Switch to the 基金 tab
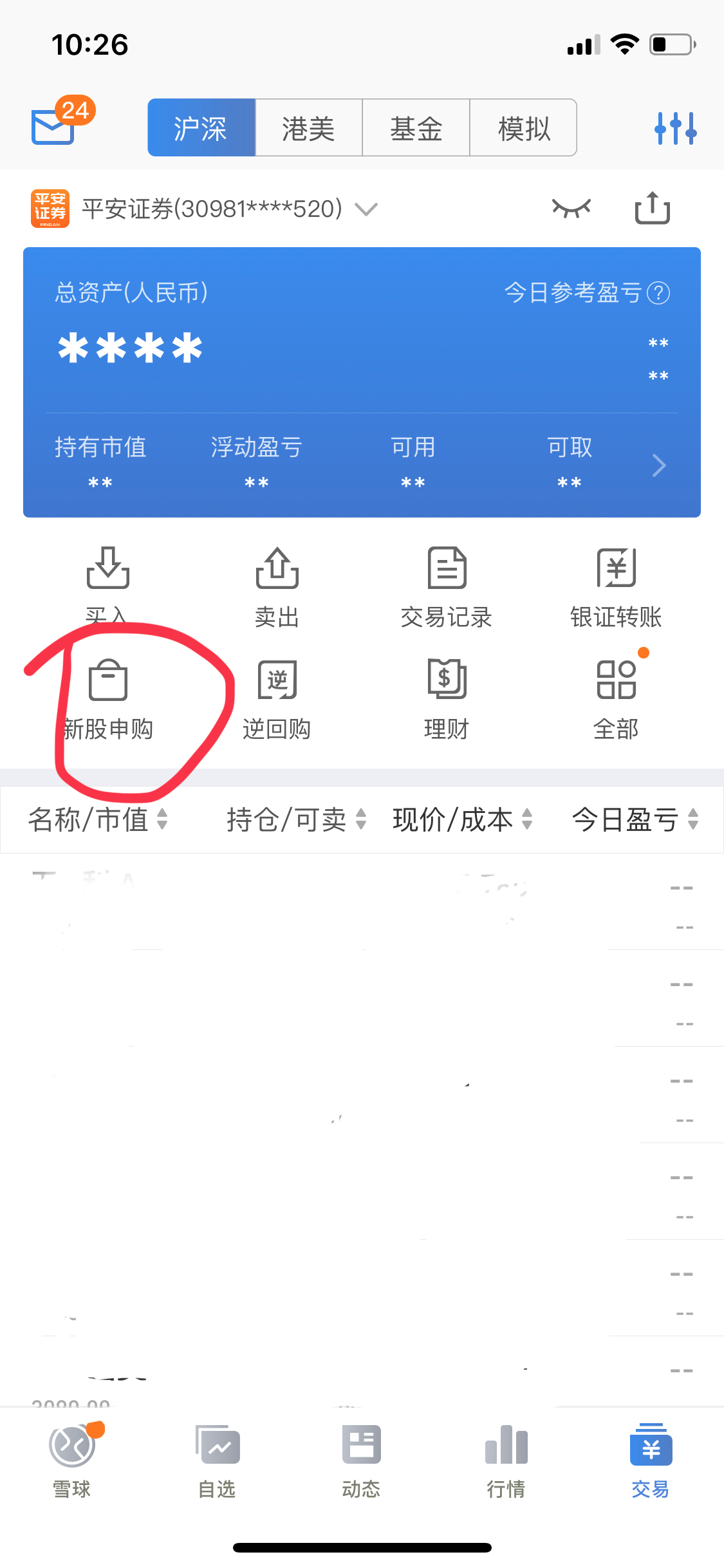Viewport: 724px width, 1568px height. pos(416,128)
